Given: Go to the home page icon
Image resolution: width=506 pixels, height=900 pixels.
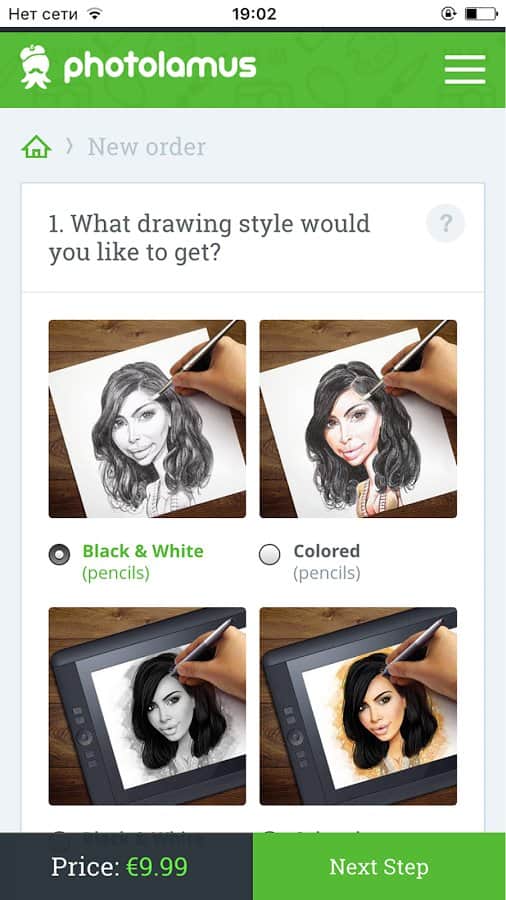Looking at the screenshot, I should (x=36, y=147).
